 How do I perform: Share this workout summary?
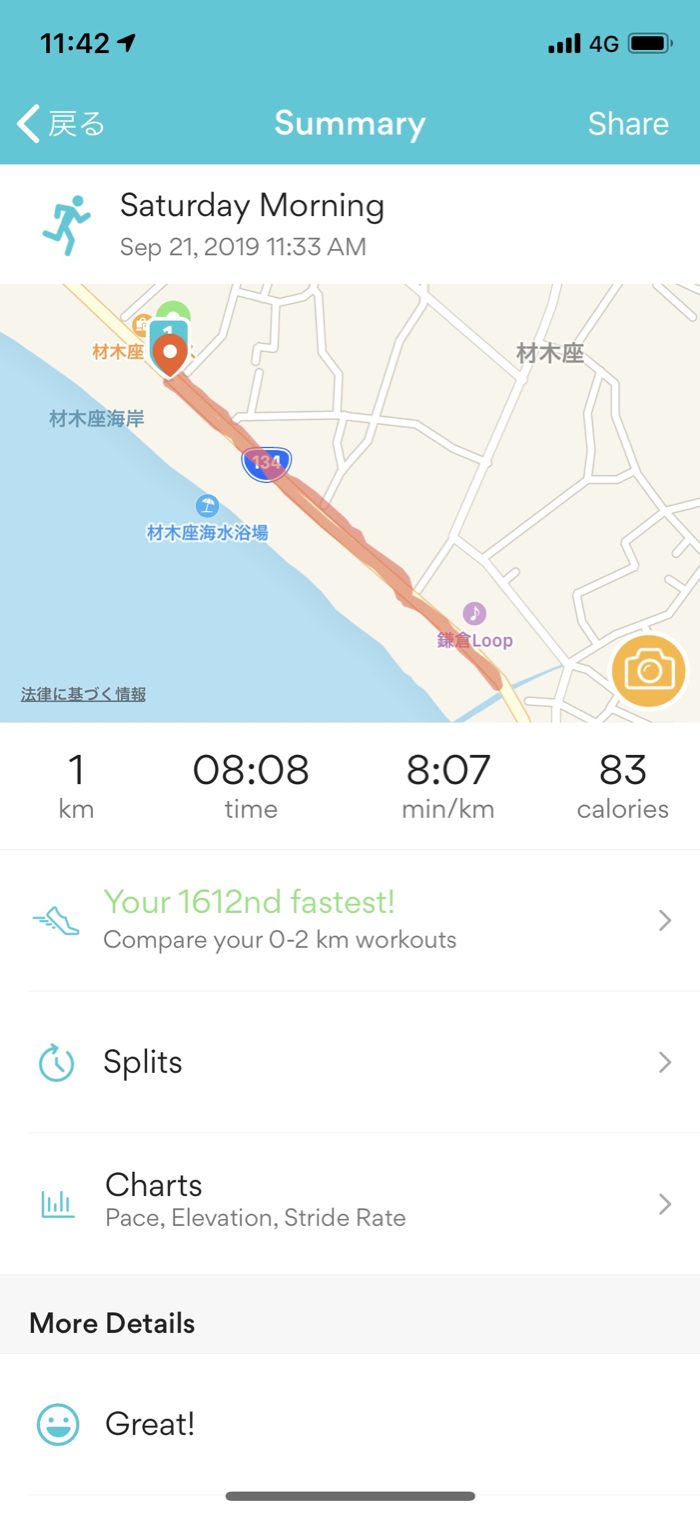627,124
